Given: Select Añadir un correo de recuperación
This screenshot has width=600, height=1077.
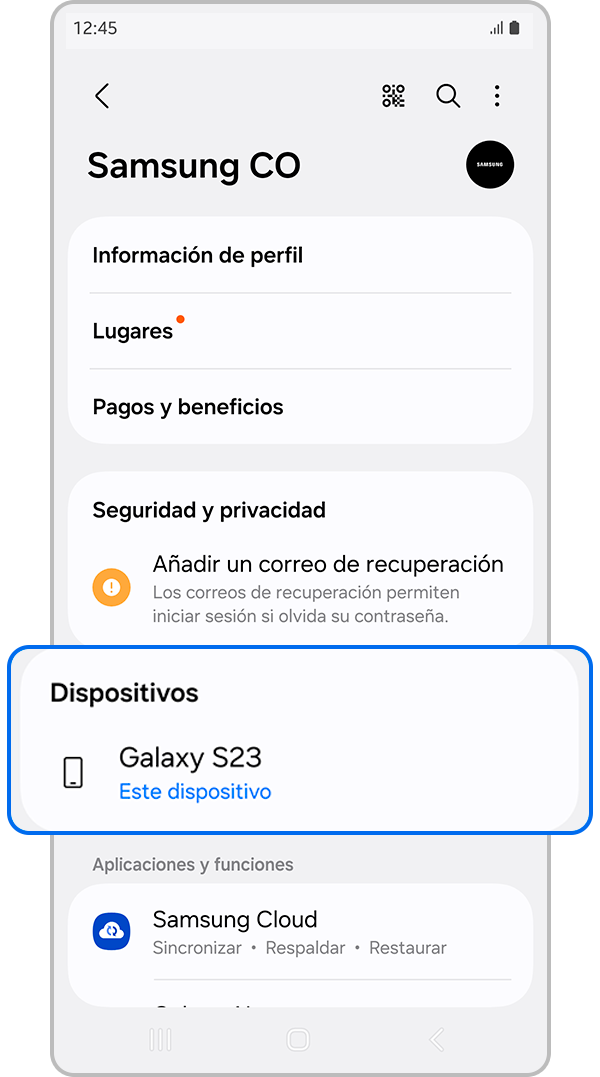Looking at the screenshot, I should 327,588.
